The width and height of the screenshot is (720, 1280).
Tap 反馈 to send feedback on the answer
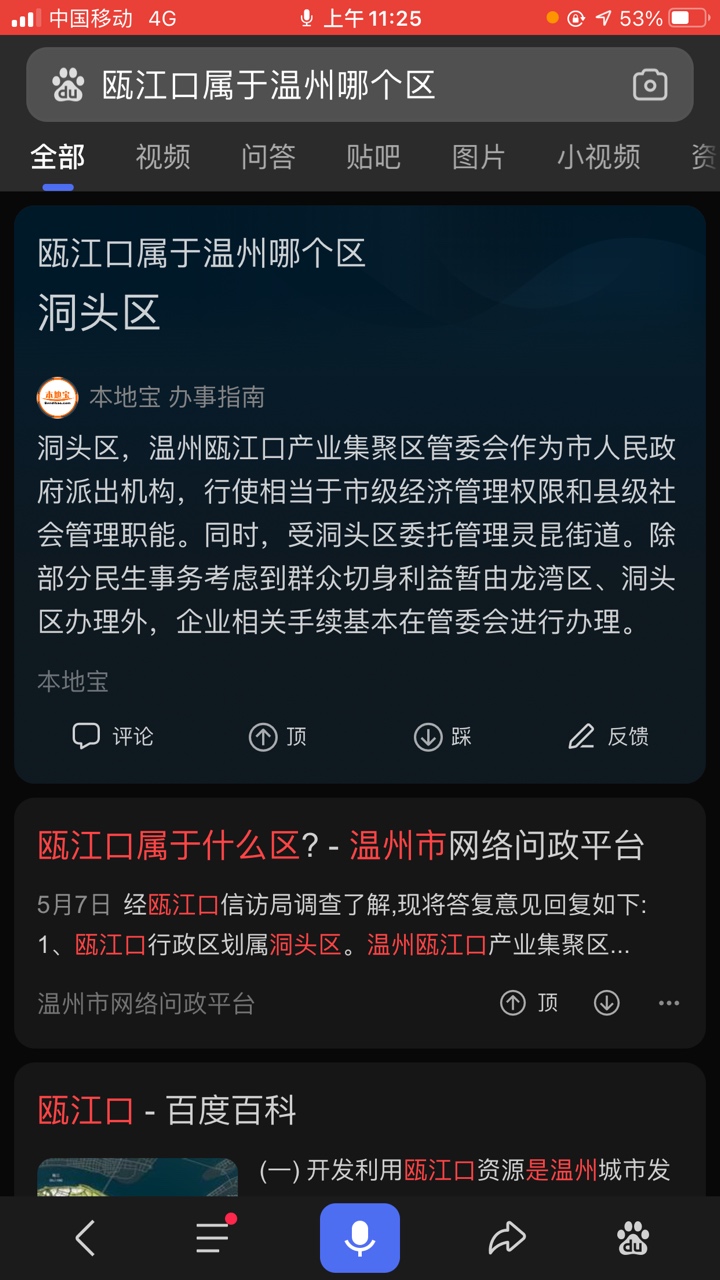pyautogui.click(x=608, y=737)
